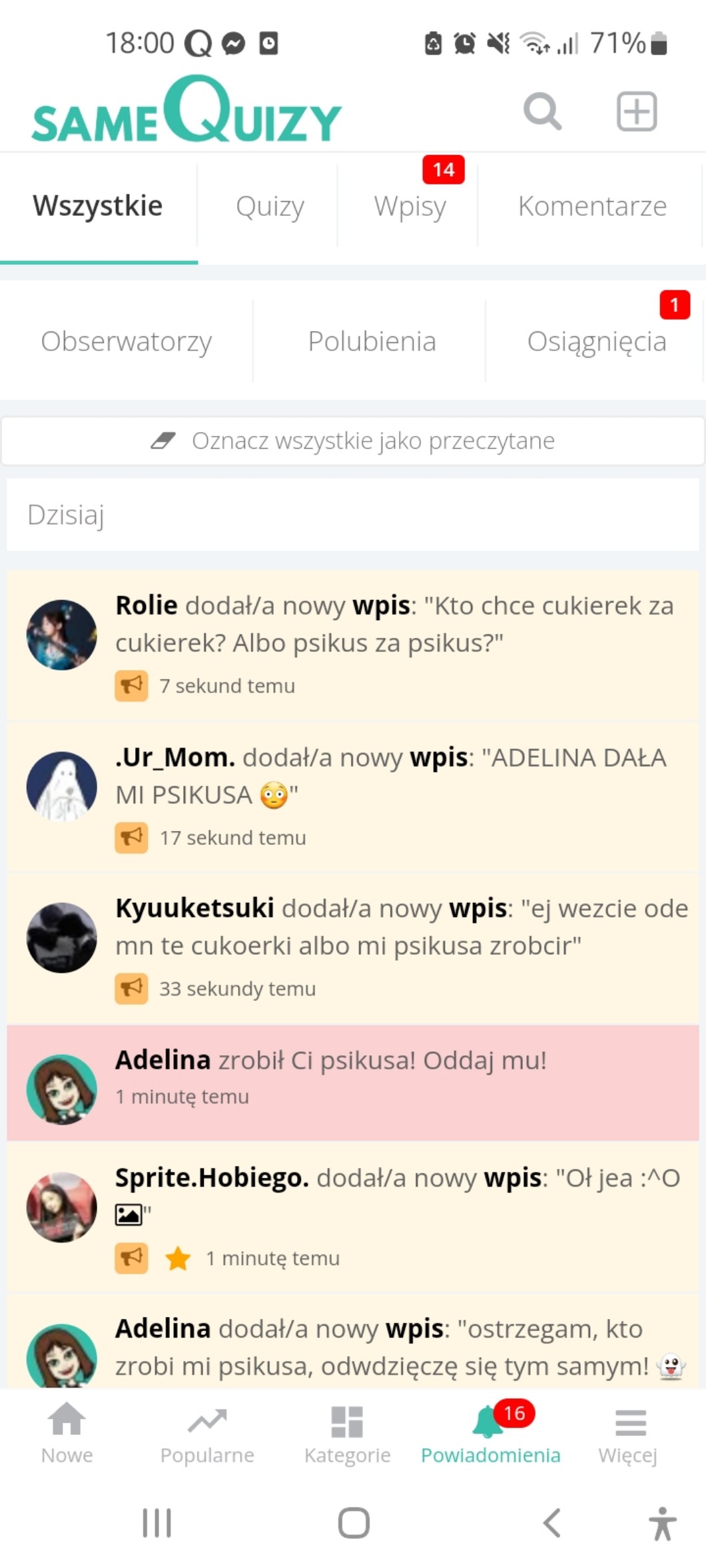Switch to the Quizy tab
706x1568 pixels.
[x=270, y=206]
